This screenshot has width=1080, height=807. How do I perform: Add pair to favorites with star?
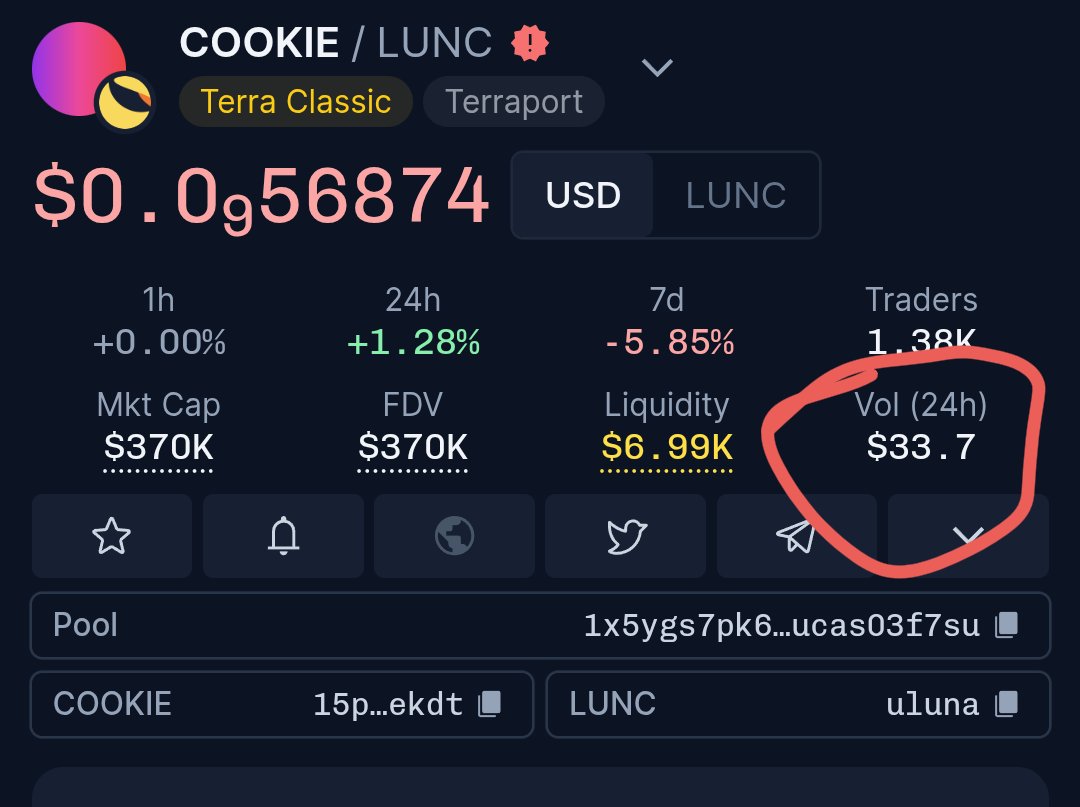coord(111,537)
